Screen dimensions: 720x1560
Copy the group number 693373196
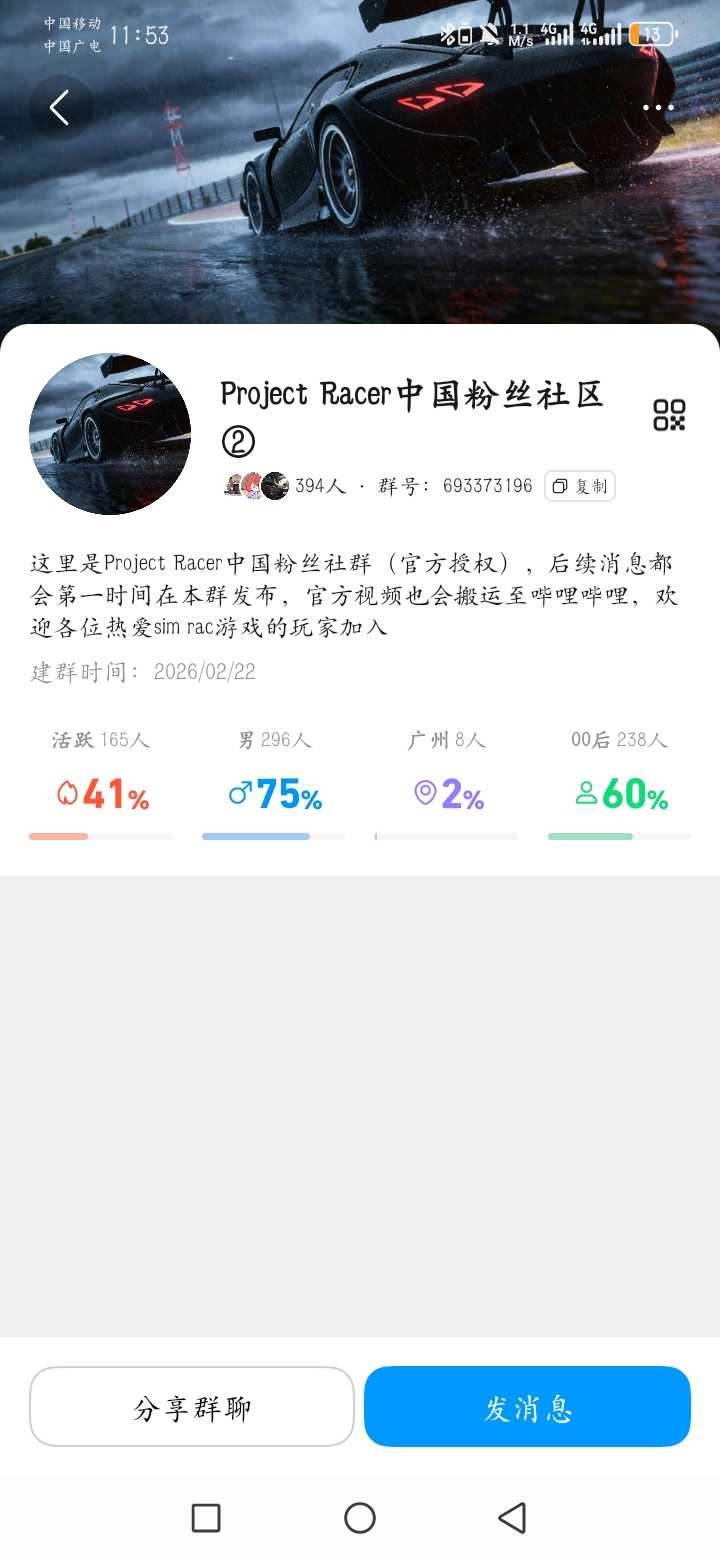(580, 487)
